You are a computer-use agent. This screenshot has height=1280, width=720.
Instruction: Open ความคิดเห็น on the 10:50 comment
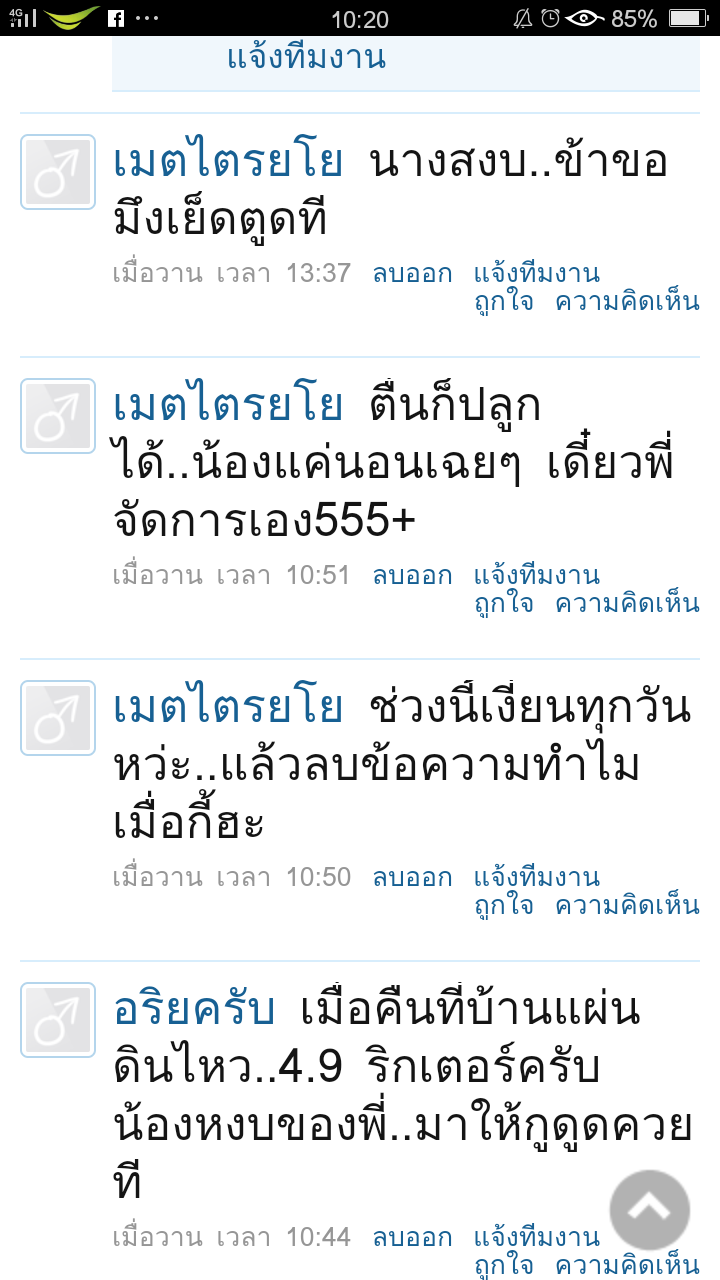[x=627, y=905]
